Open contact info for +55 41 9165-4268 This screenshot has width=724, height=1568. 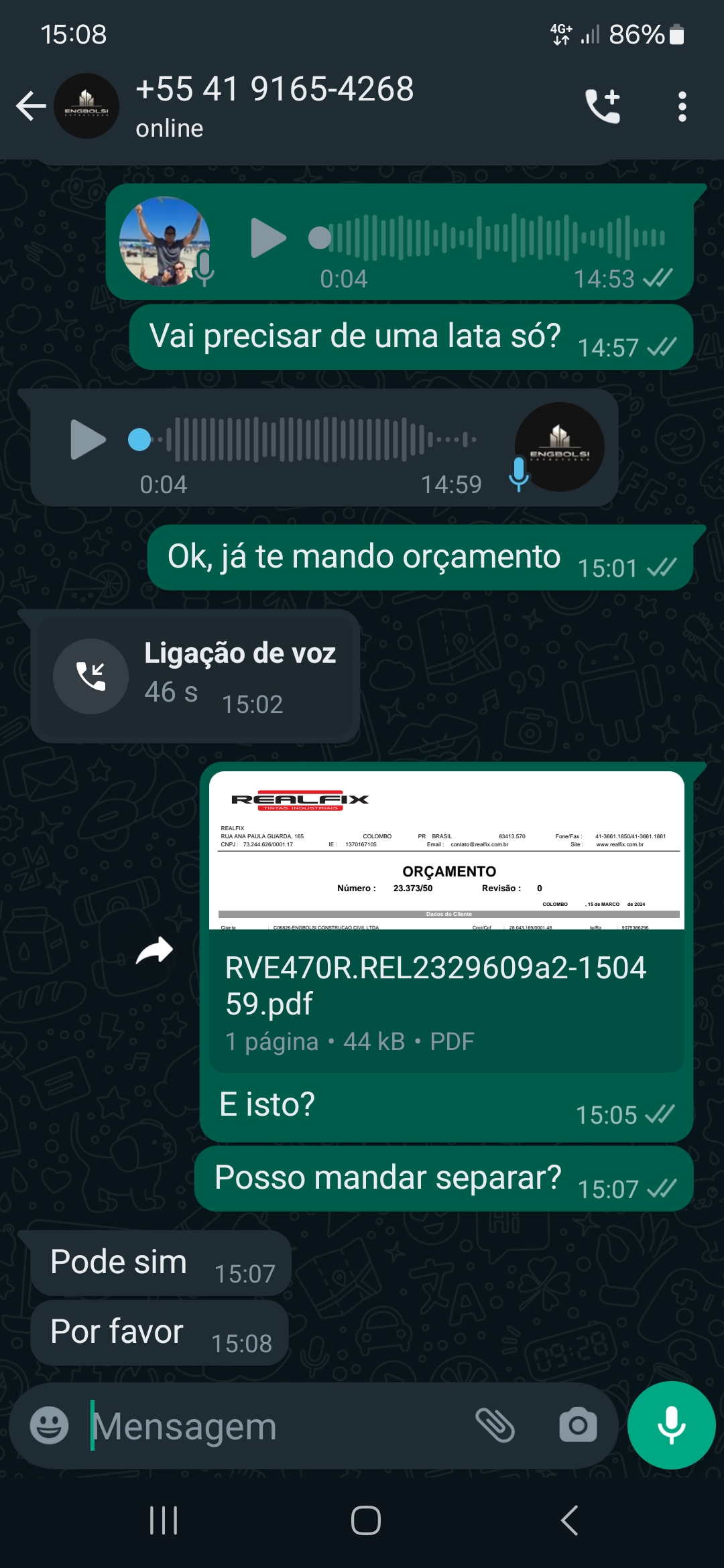[275, 106]
